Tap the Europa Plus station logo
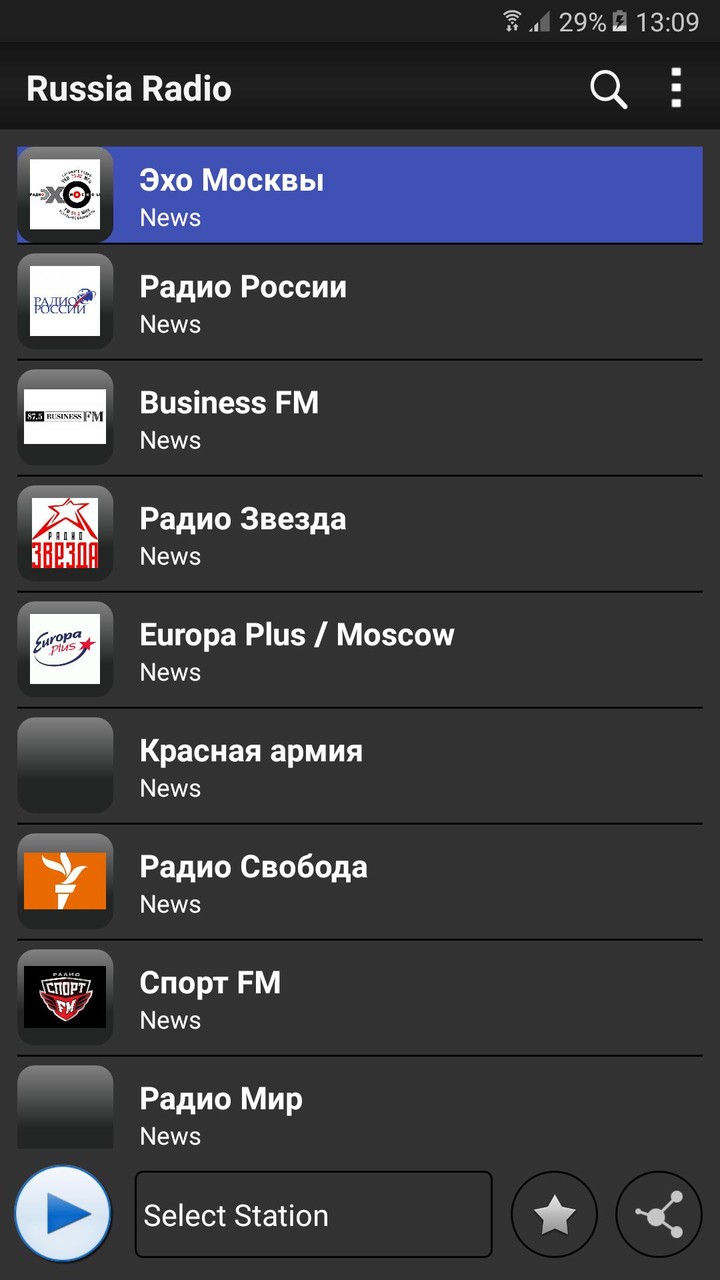This screenshot has width=720, height=1280. 65,649
